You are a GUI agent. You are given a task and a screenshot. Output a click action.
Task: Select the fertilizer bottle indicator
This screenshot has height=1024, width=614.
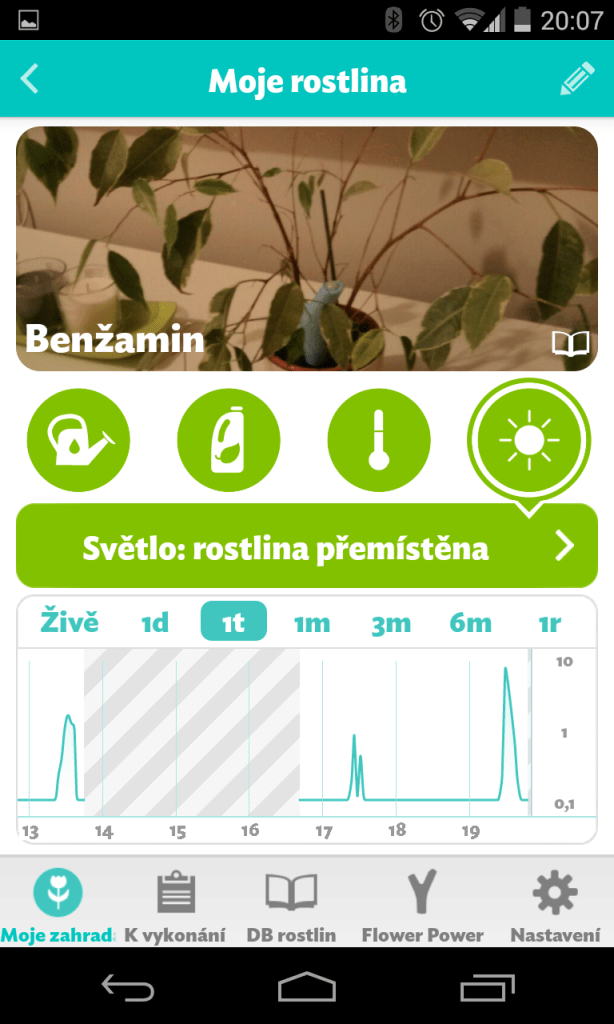(229, 441)
